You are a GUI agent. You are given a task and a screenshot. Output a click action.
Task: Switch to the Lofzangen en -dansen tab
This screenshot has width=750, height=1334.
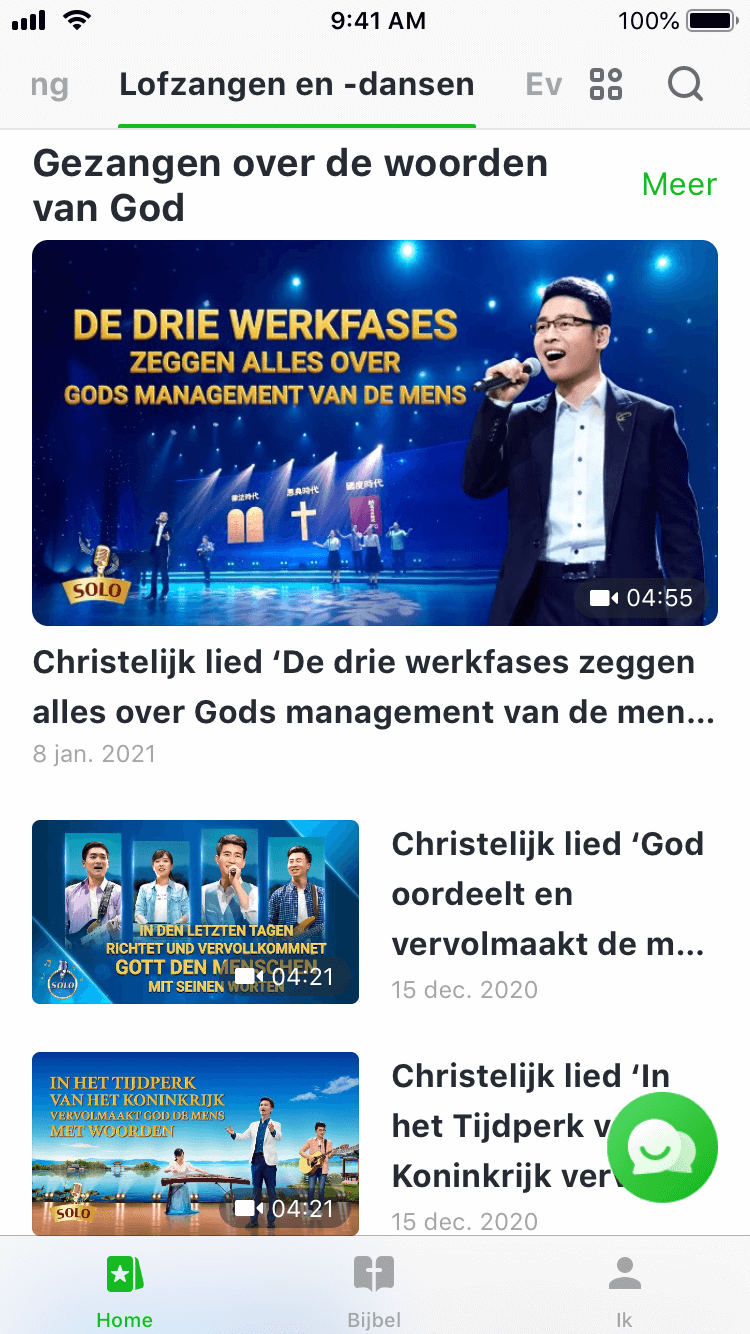click(296, 85)
